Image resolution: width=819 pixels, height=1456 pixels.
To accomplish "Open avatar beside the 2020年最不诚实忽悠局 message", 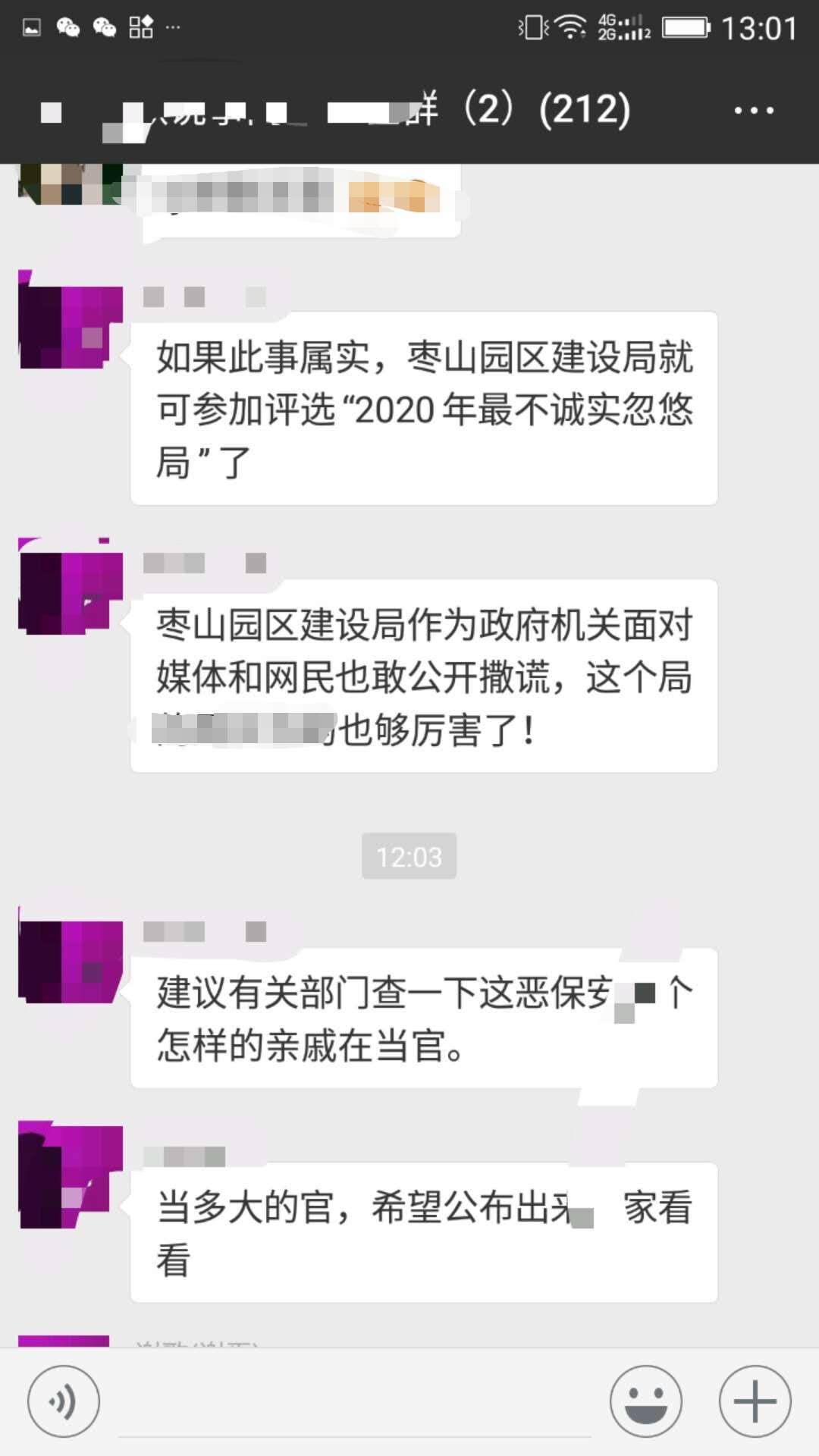I will [x=70, y=321].
